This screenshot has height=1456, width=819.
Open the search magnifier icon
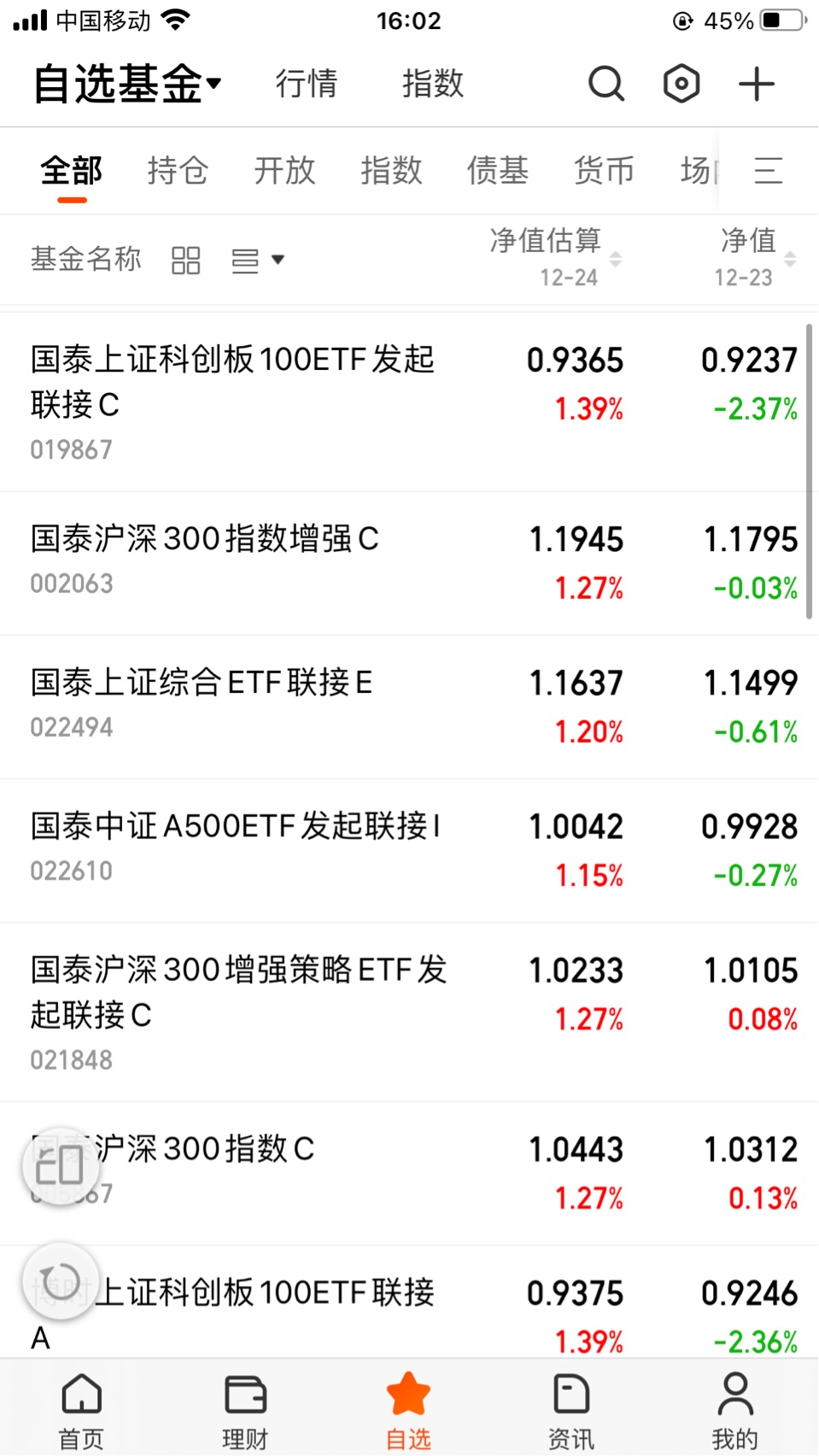click(606, 84)
